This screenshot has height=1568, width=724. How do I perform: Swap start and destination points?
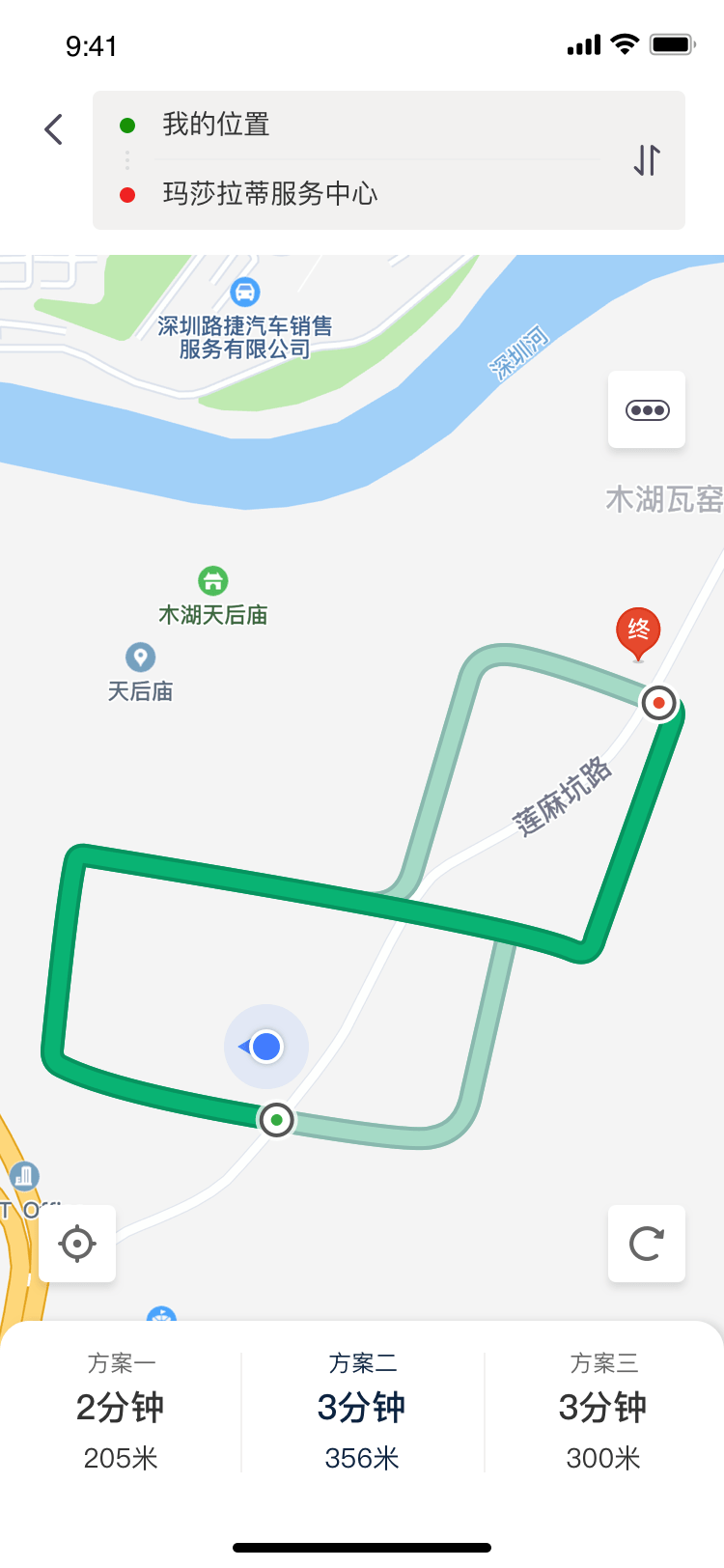point(647,159)
